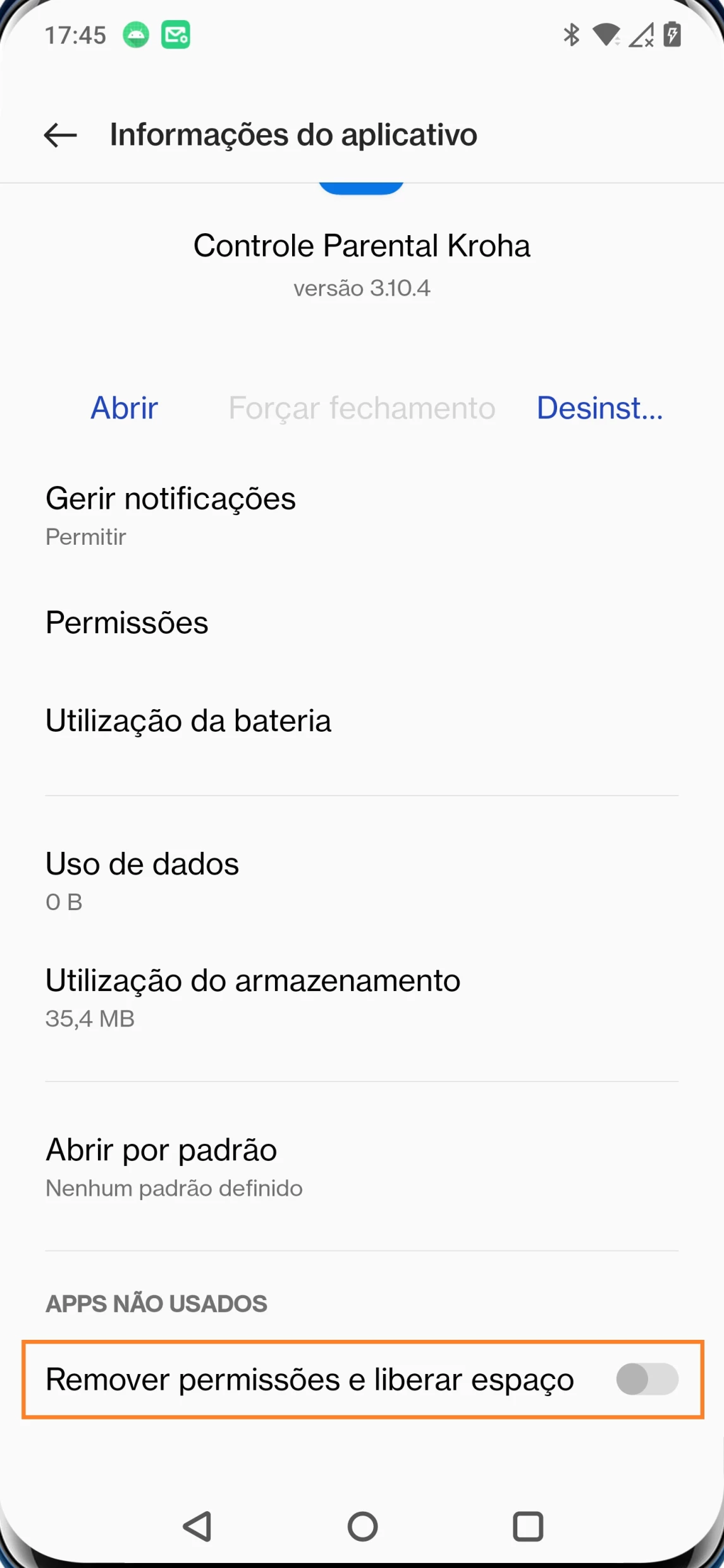Toggle Remover permissões e liberar espaço
Viewport: 724px width, 1568px height.
pyautogui.click(x=647, y=1379)
